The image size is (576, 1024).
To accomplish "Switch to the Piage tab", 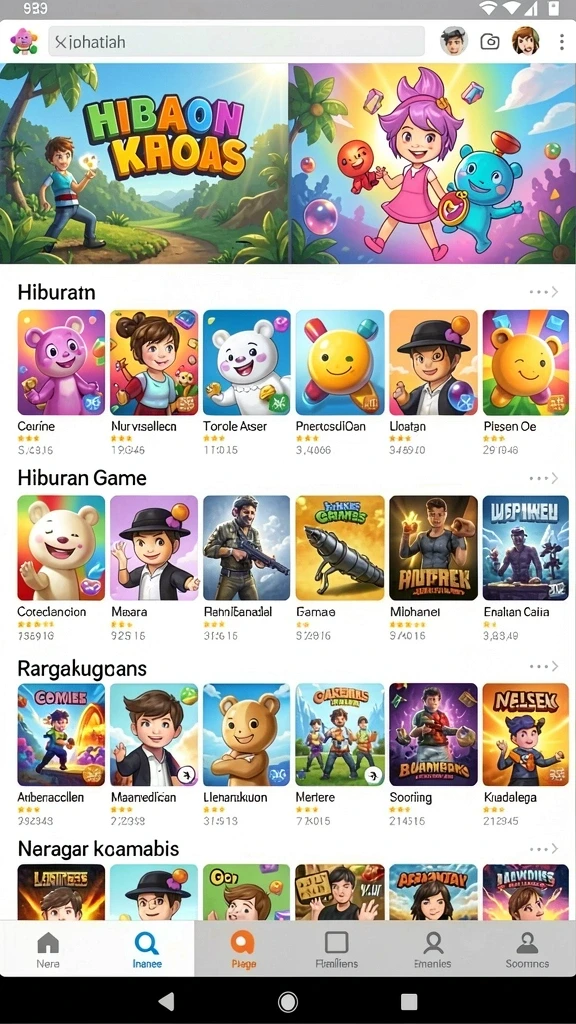I will (x=243, y=949).
